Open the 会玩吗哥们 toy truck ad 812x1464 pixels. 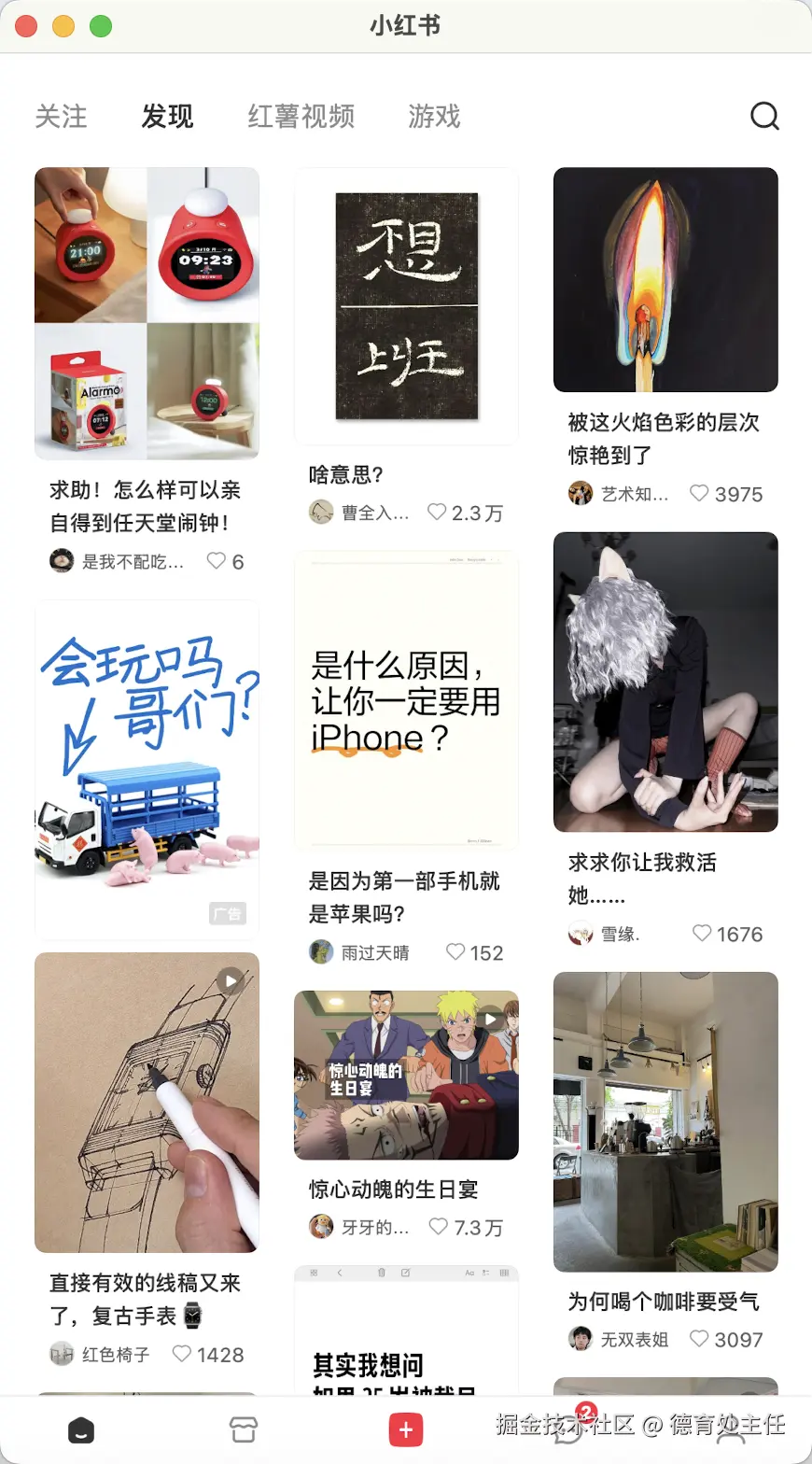point(147,768)
